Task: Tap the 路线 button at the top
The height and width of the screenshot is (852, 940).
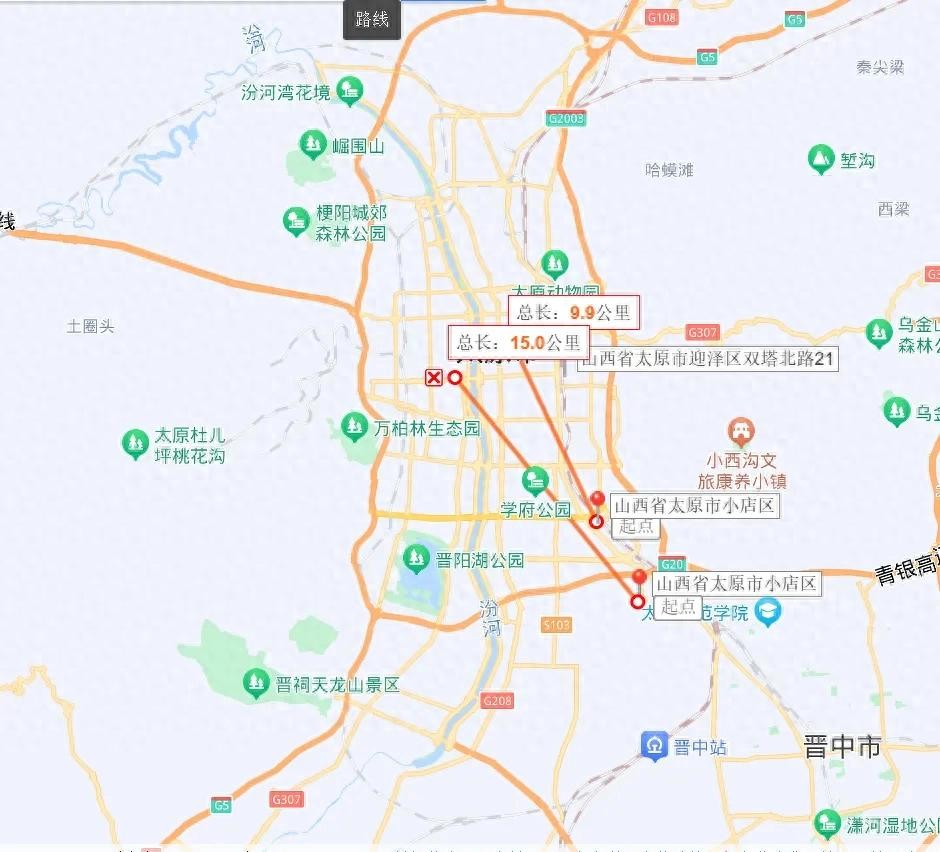Action: [x=372, y=19]
